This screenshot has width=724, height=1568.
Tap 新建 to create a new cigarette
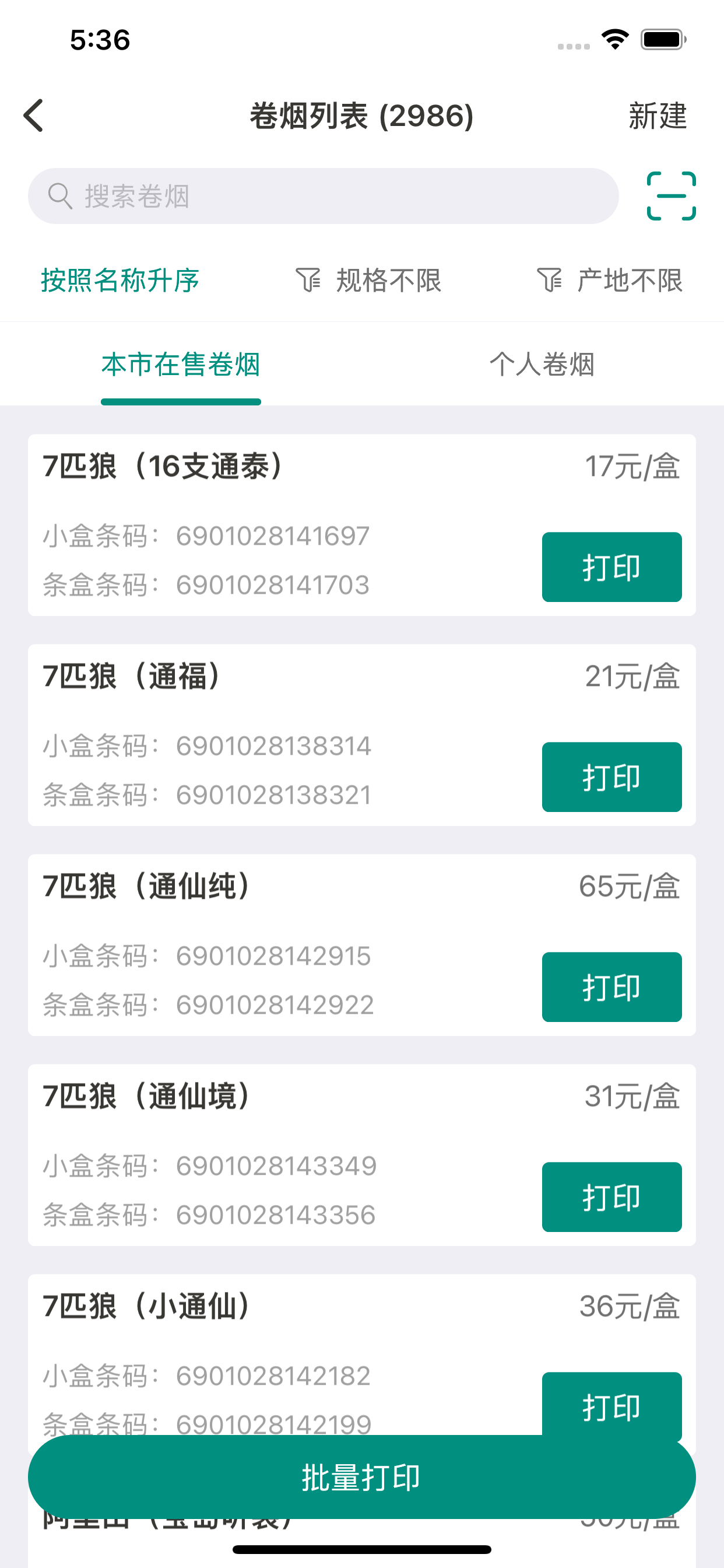click(658, 116)
